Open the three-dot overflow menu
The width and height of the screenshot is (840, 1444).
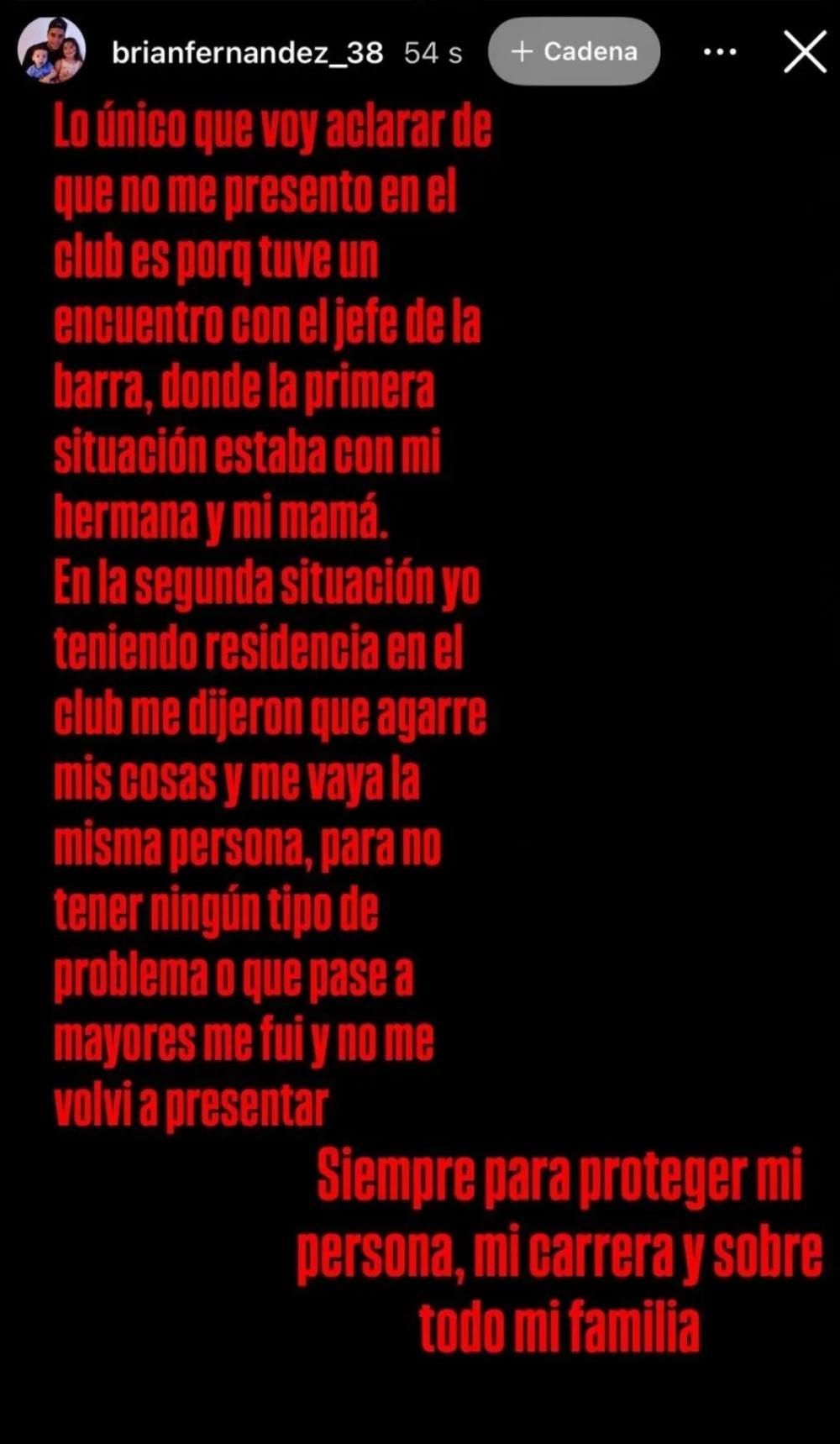pyautogui.click(x=720, y=52)
